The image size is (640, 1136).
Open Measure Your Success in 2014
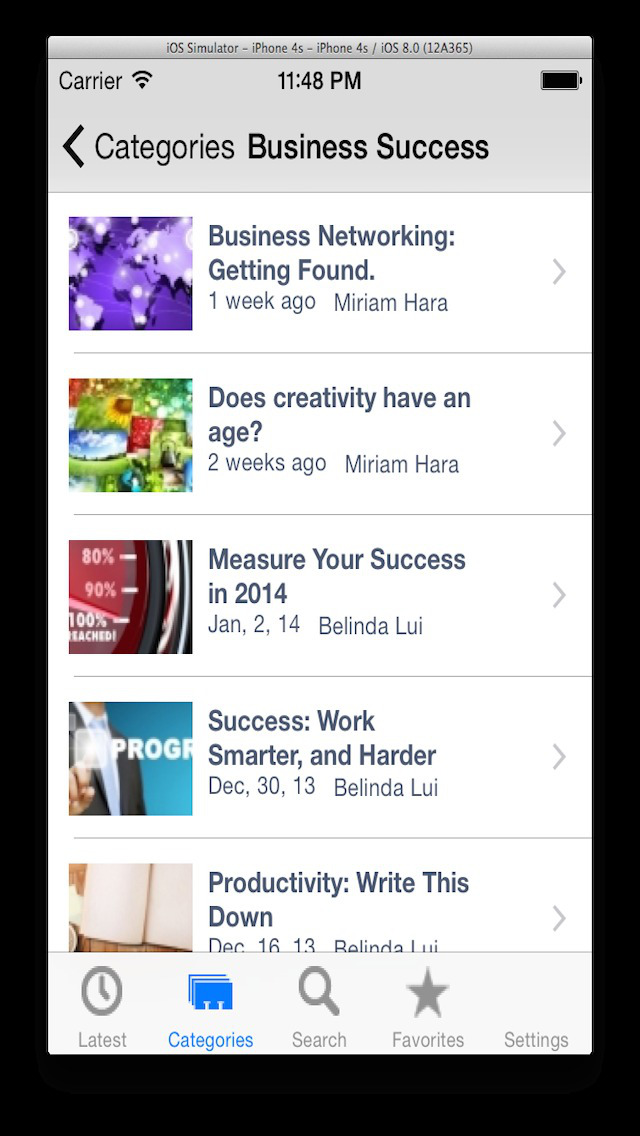(x=330, y=596)
